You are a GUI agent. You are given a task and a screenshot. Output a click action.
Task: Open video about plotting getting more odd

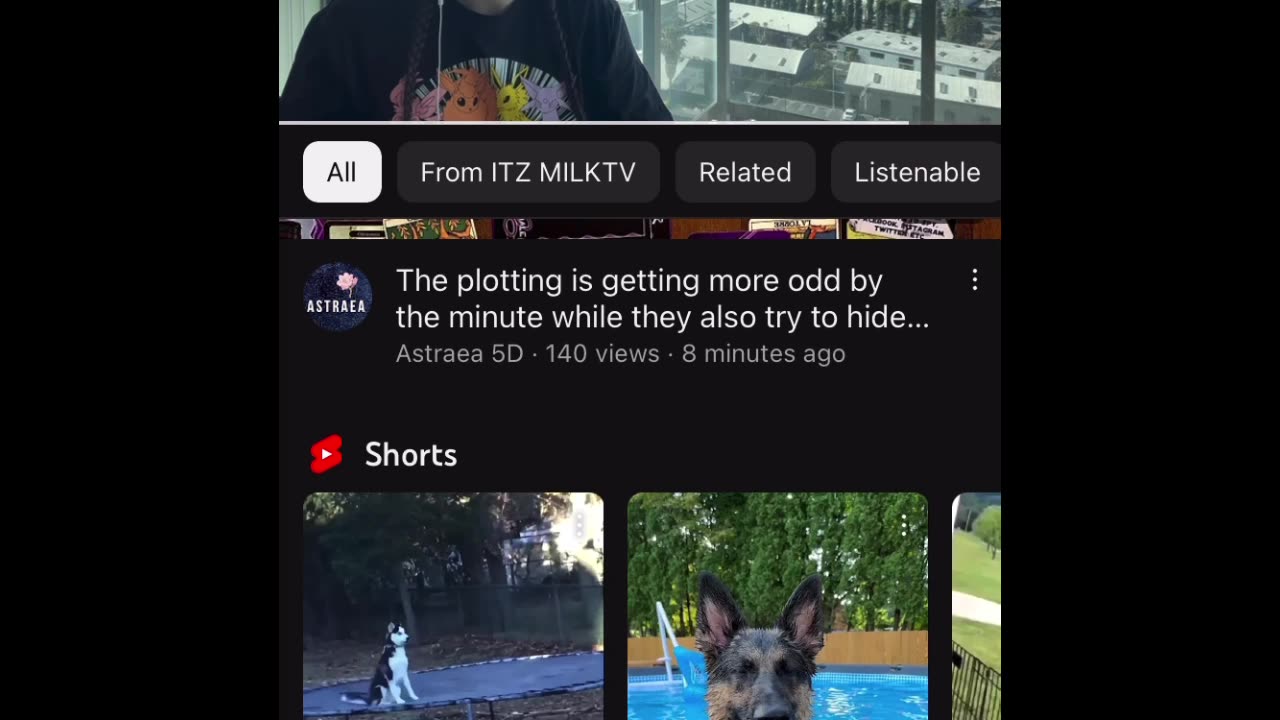point(662,299)
